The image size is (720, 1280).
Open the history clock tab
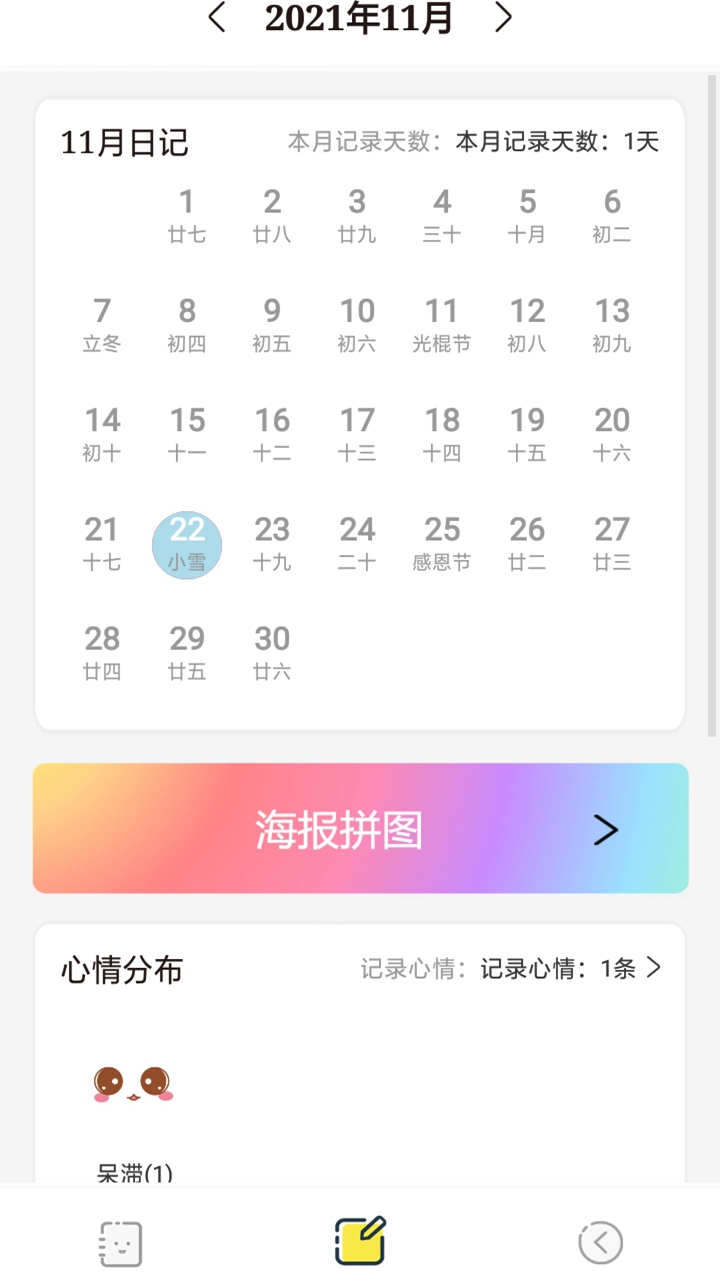(x=600, y=1243)
